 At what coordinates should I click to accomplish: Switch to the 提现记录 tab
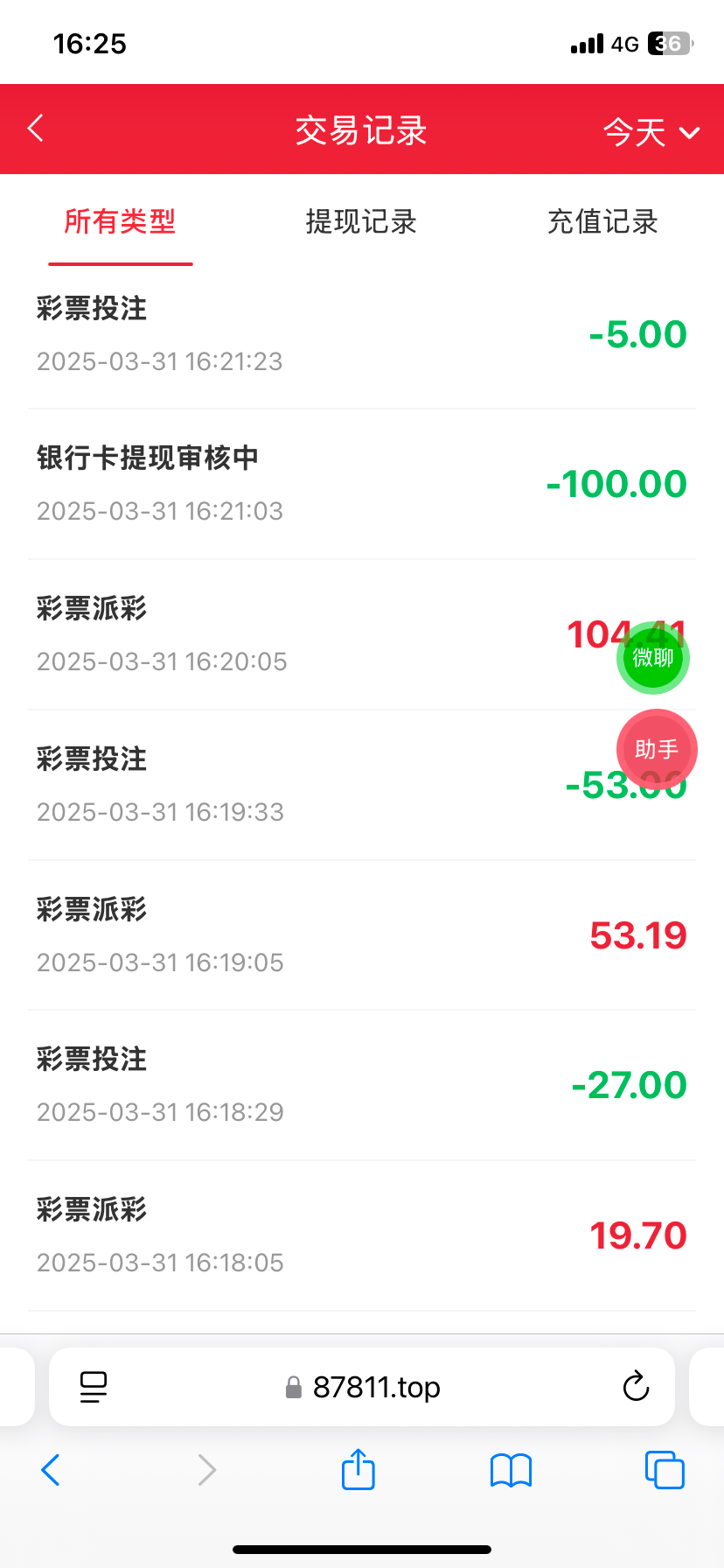click(x=361, y=222)
